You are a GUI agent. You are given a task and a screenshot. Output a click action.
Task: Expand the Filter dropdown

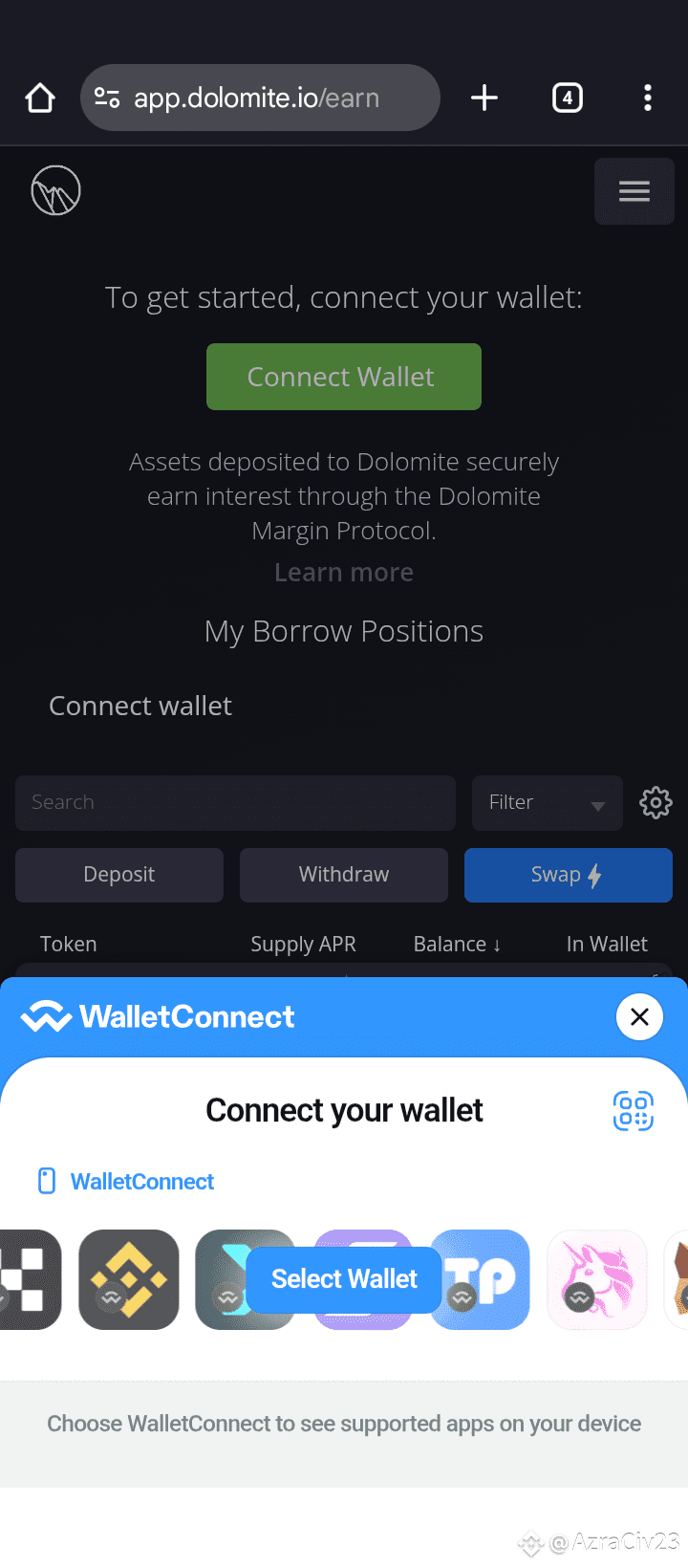pyautogui.click(x=548, y=802)
